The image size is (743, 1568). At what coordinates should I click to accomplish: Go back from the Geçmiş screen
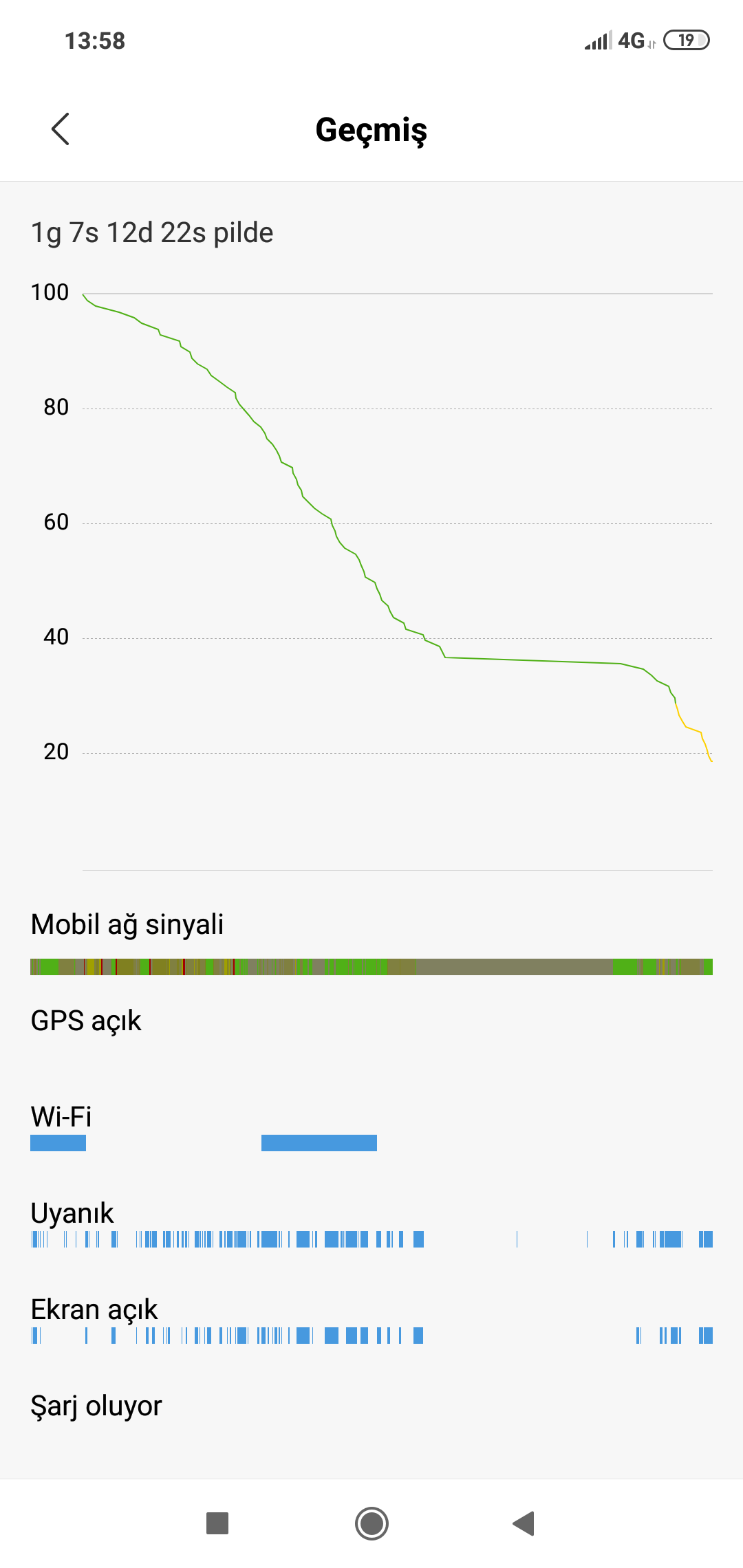click(x=61, y=129)
